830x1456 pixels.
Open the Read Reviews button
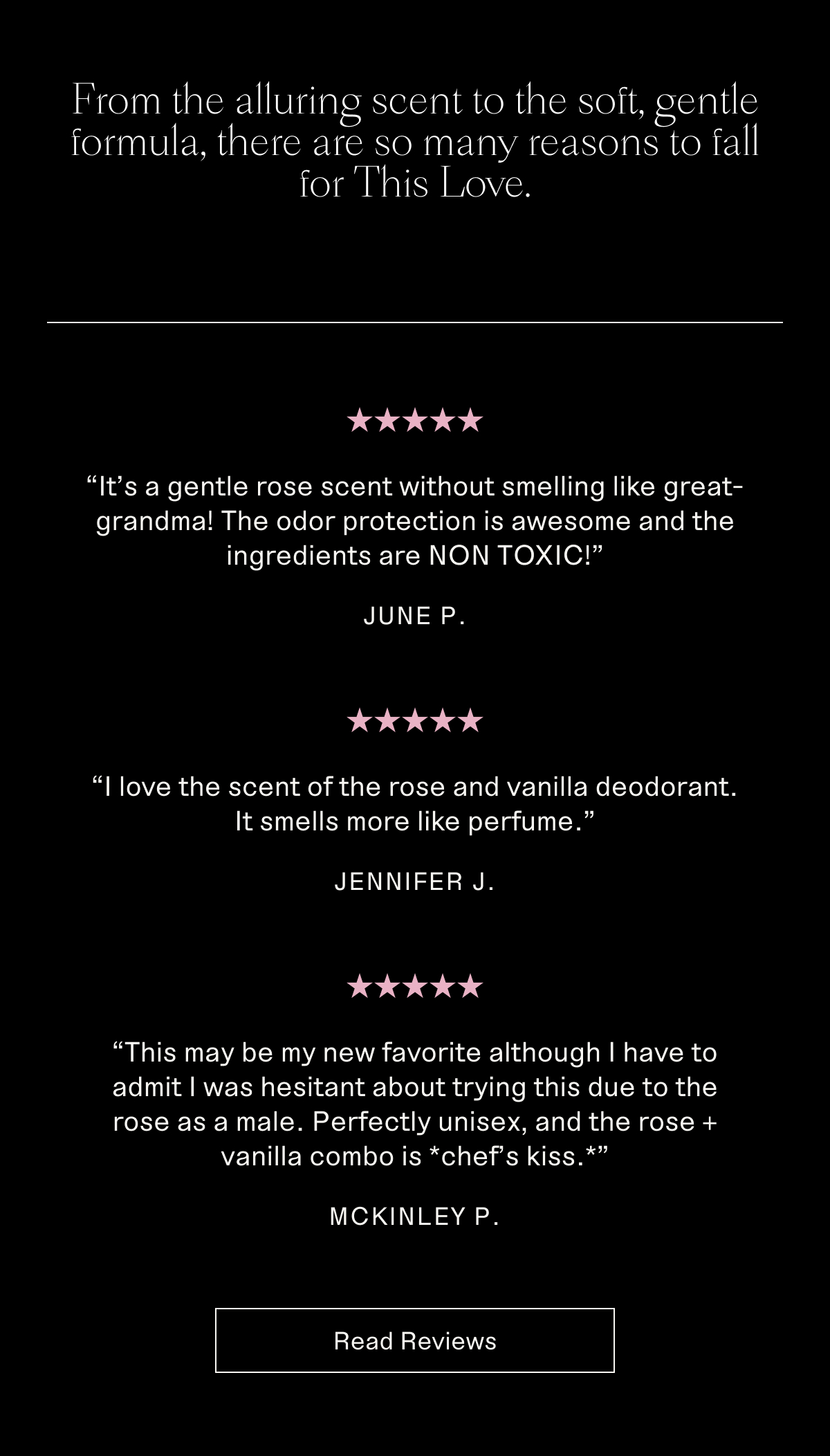point(415,1340)
